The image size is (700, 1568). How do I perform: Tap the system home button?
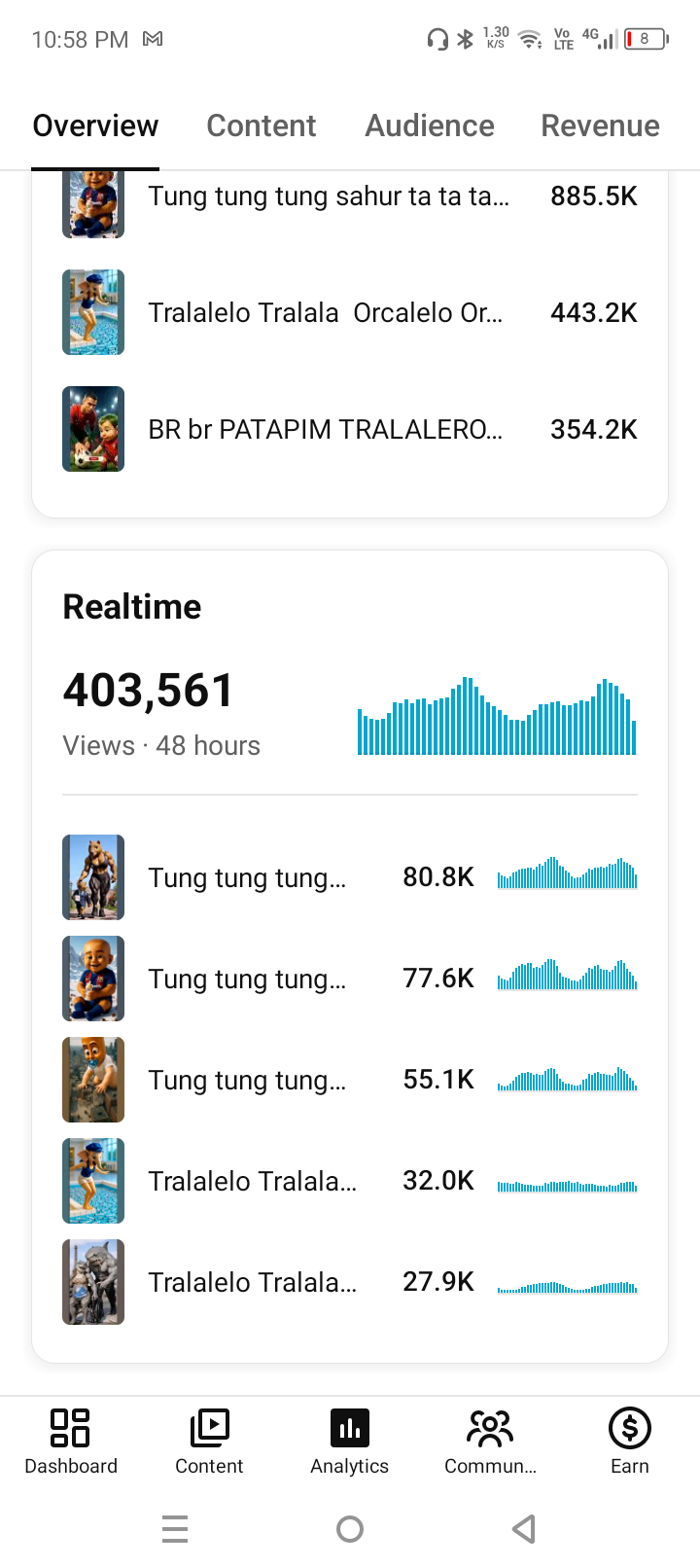(350, 1529)
